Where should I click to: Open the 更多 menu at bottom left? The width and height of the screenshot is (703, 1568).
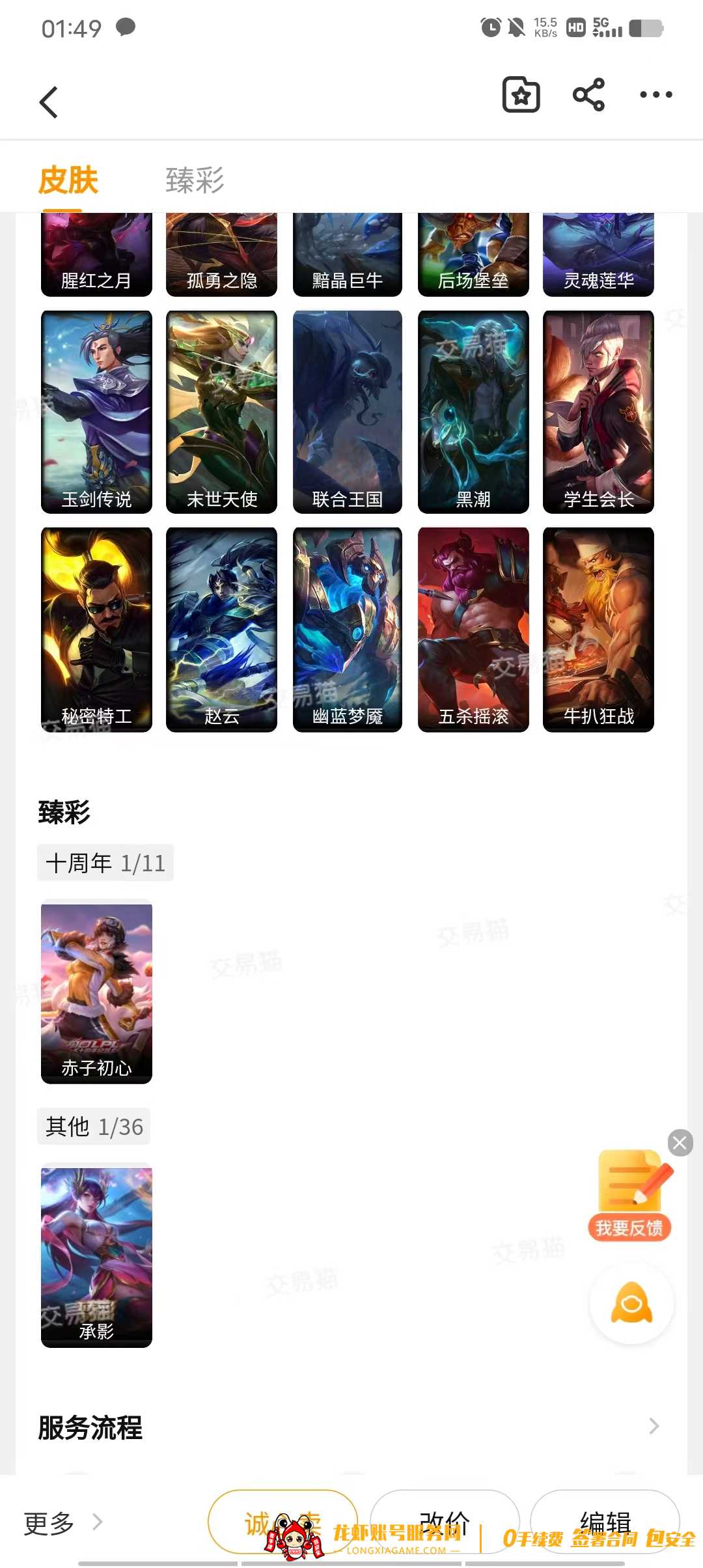(62, 1522)
